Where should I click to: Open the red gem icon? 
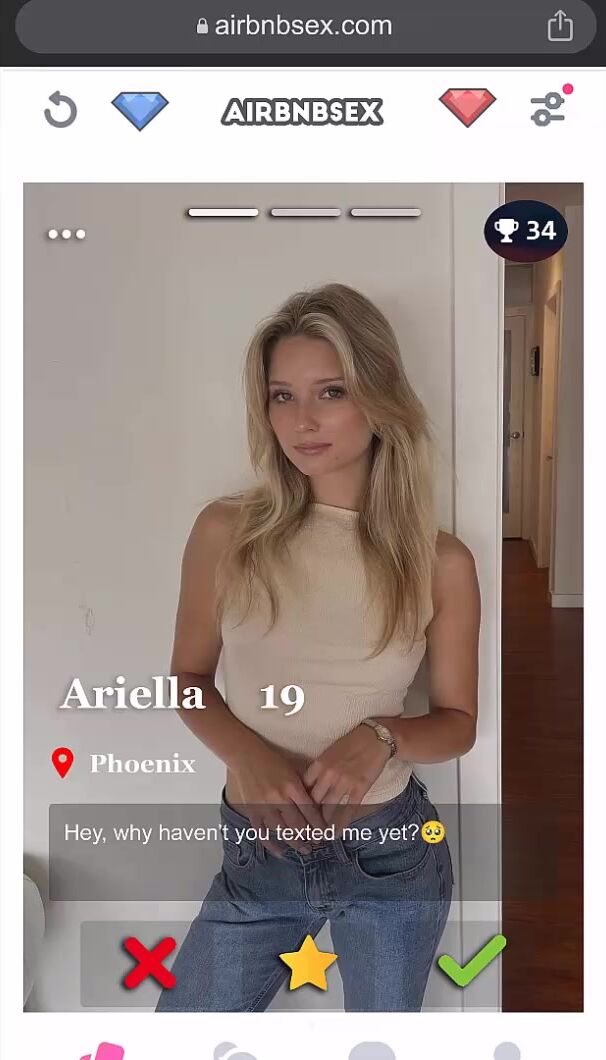467,108
